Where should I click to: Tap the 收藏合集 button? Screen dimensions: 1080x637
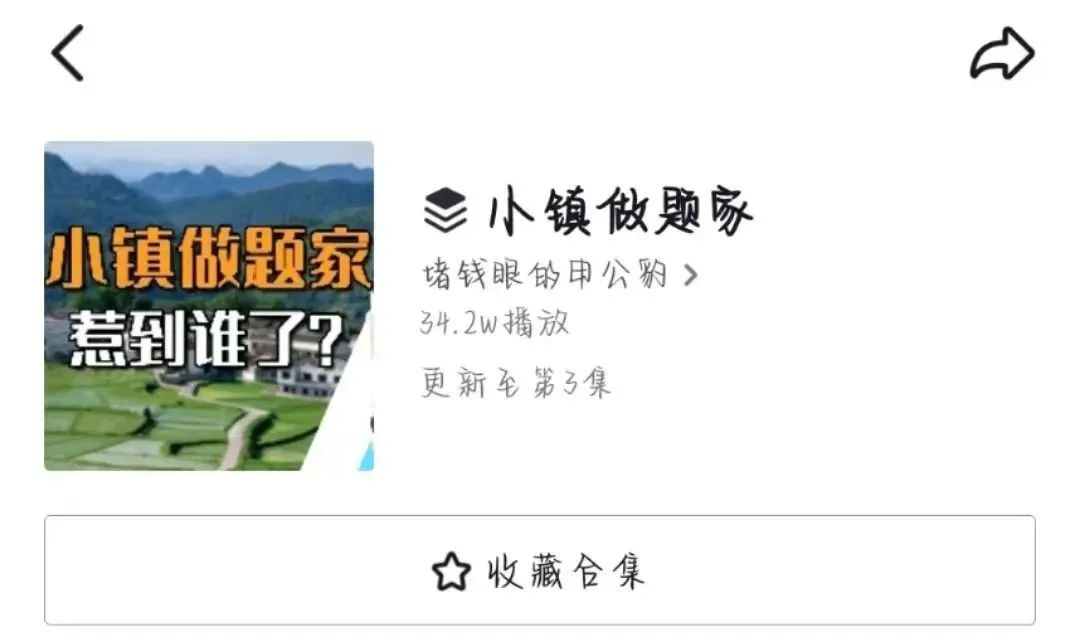pos(539,571)
